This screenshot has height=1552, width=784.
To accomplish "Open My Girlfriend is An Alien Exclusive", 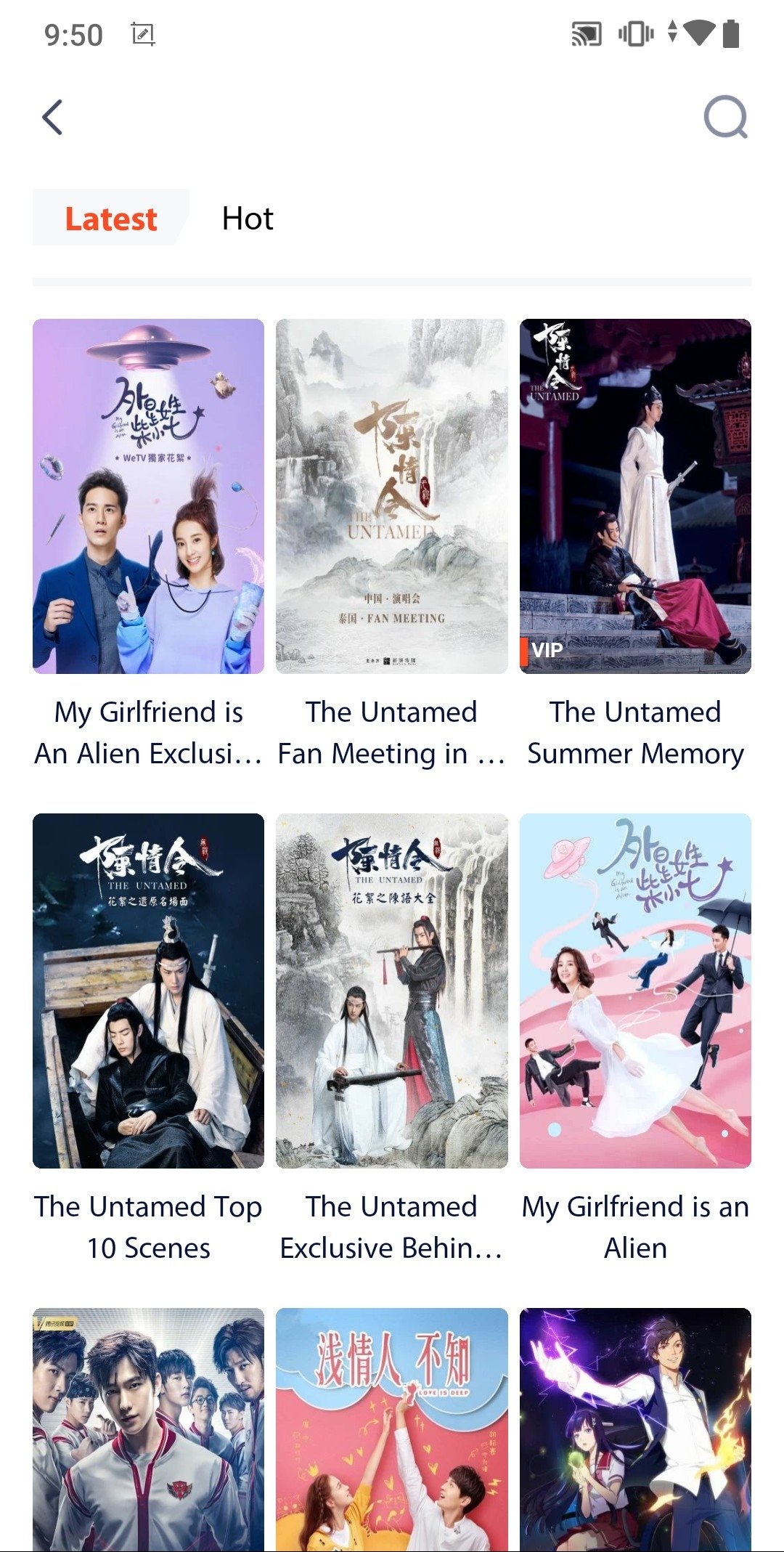I will [148, 497].
